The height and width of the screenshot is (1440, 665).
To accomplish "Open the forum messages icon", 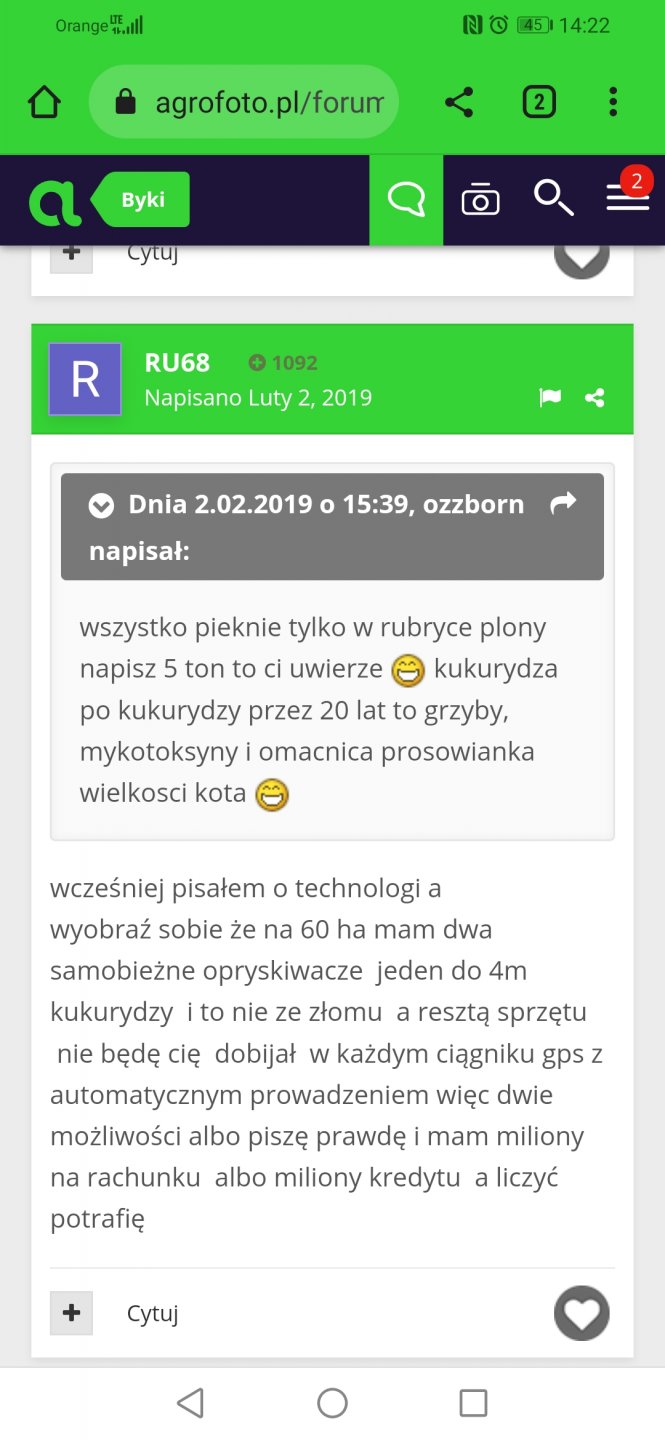I will [x=406, y=200].
